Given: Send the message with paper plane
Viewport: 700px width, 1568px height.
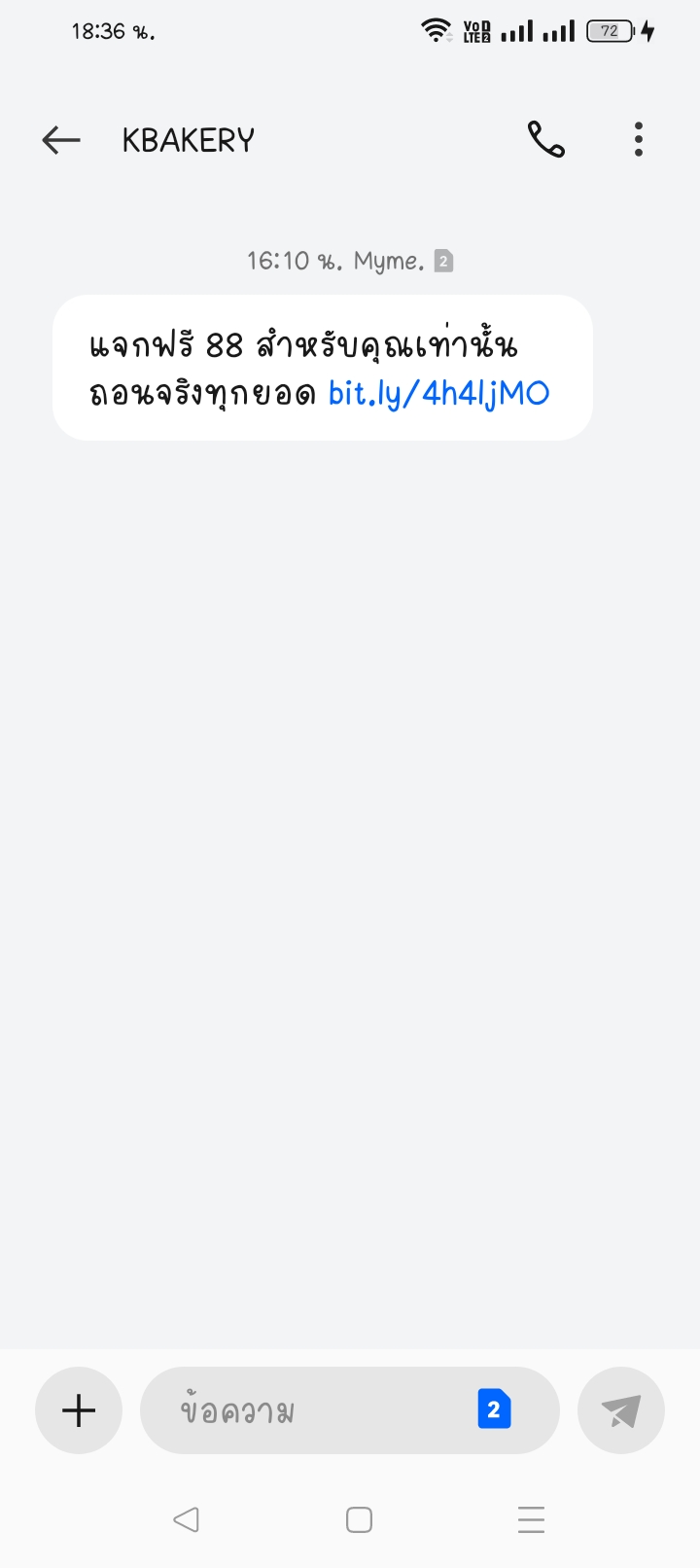Looking at the screenshot, I should click(621, 1410).
